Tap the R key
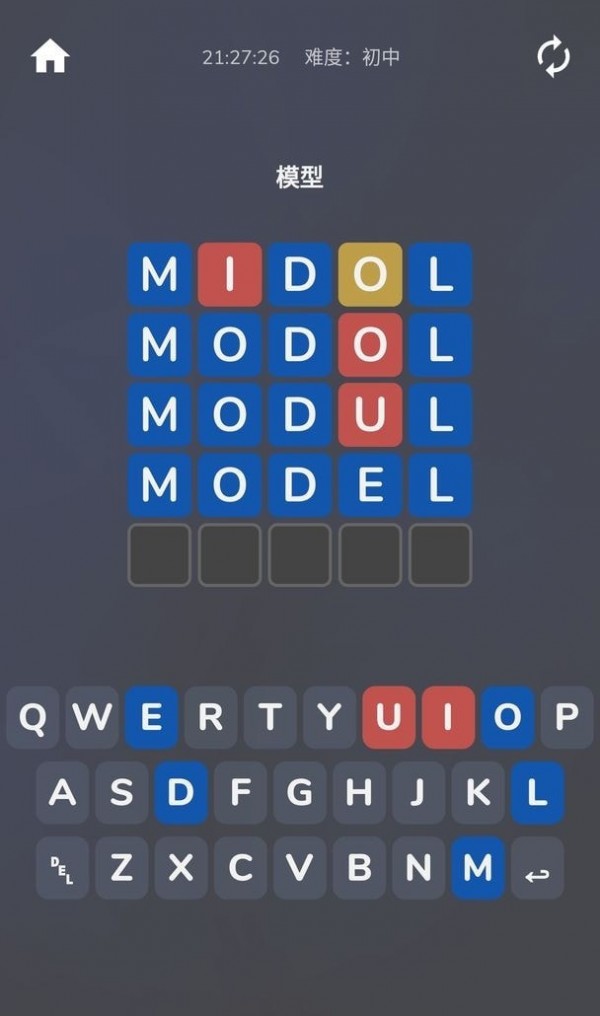Image resolution: width=600 pixels, height=1016 pixels. pos(210,717)
